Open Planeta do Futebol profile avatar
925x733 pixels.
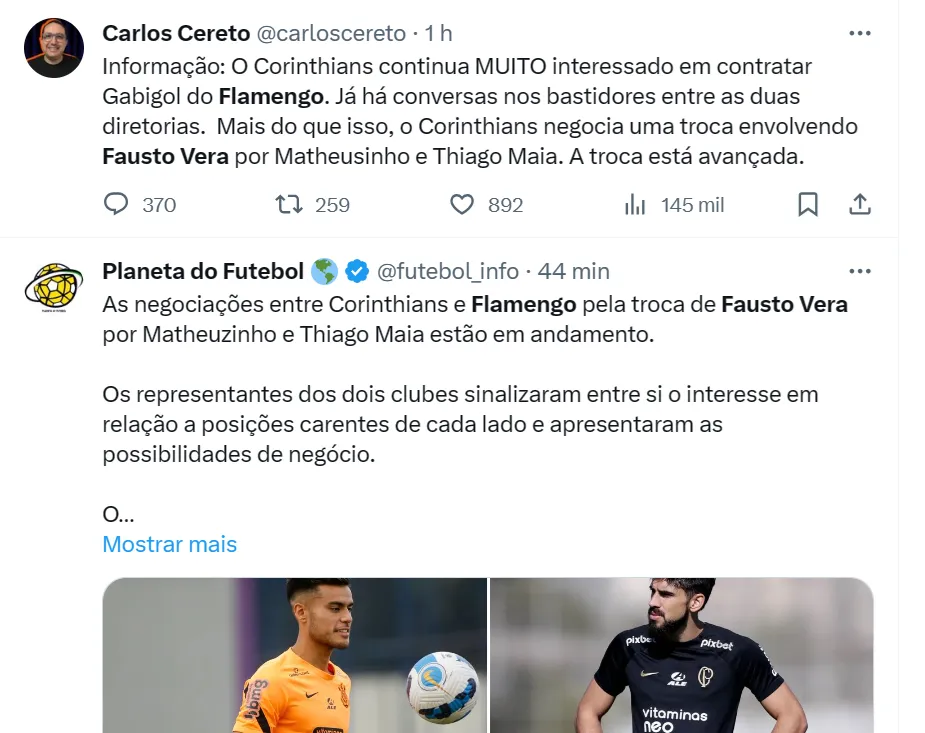[x=54, y=287]
